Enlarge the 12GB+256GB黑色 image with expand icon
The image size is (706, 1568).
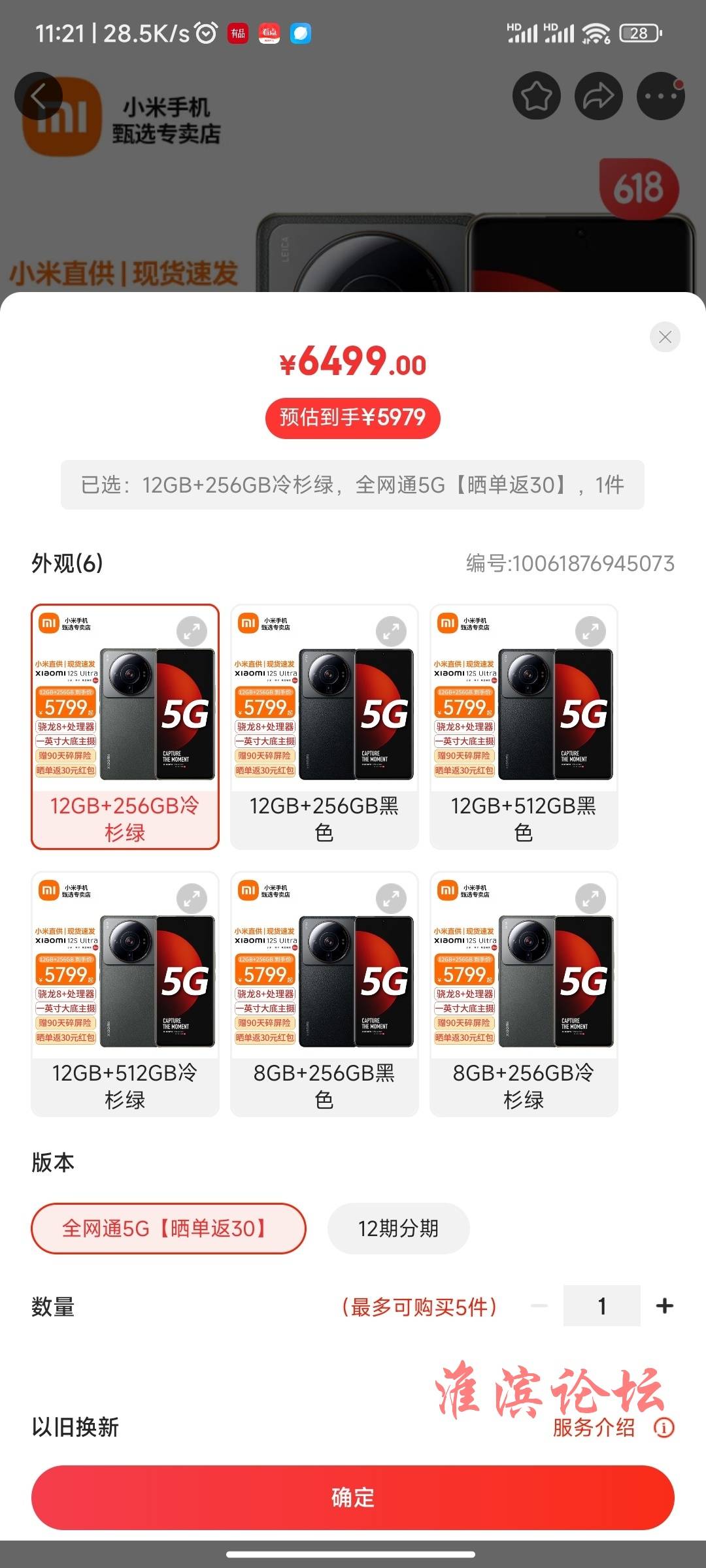(x=391, y=632)
